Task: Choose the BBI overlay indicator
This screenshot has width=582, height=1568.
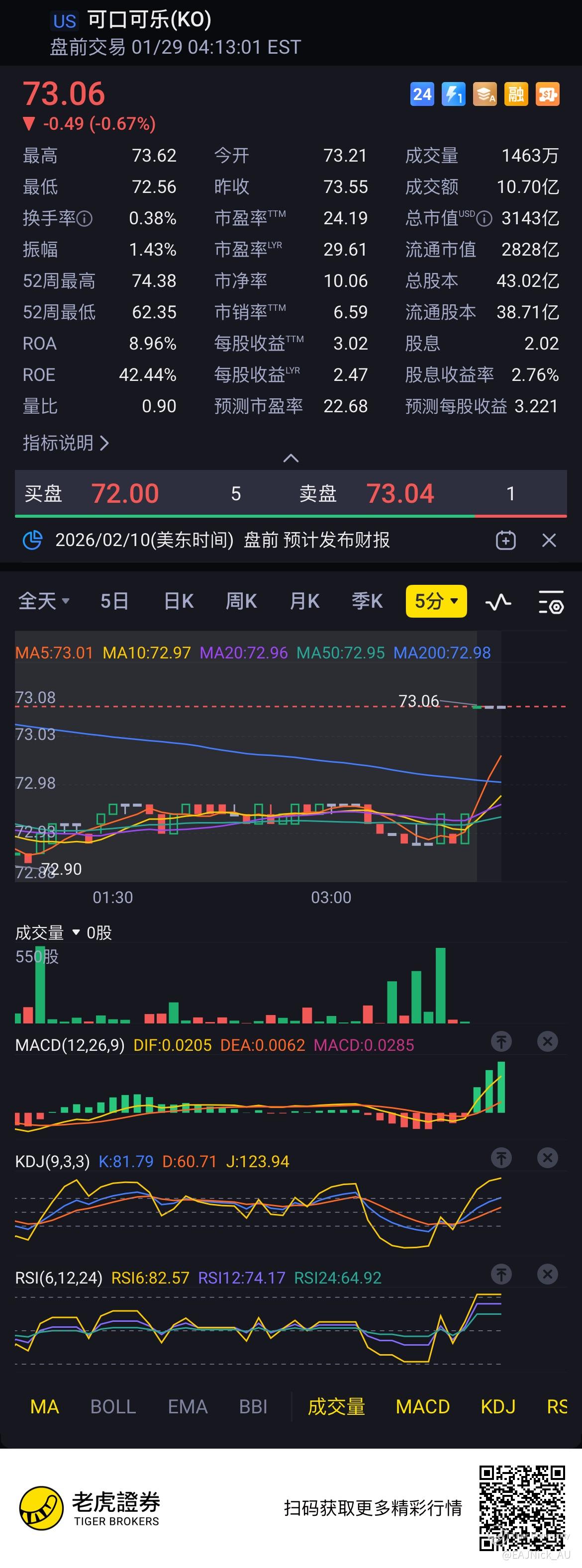Action: 253,1406
